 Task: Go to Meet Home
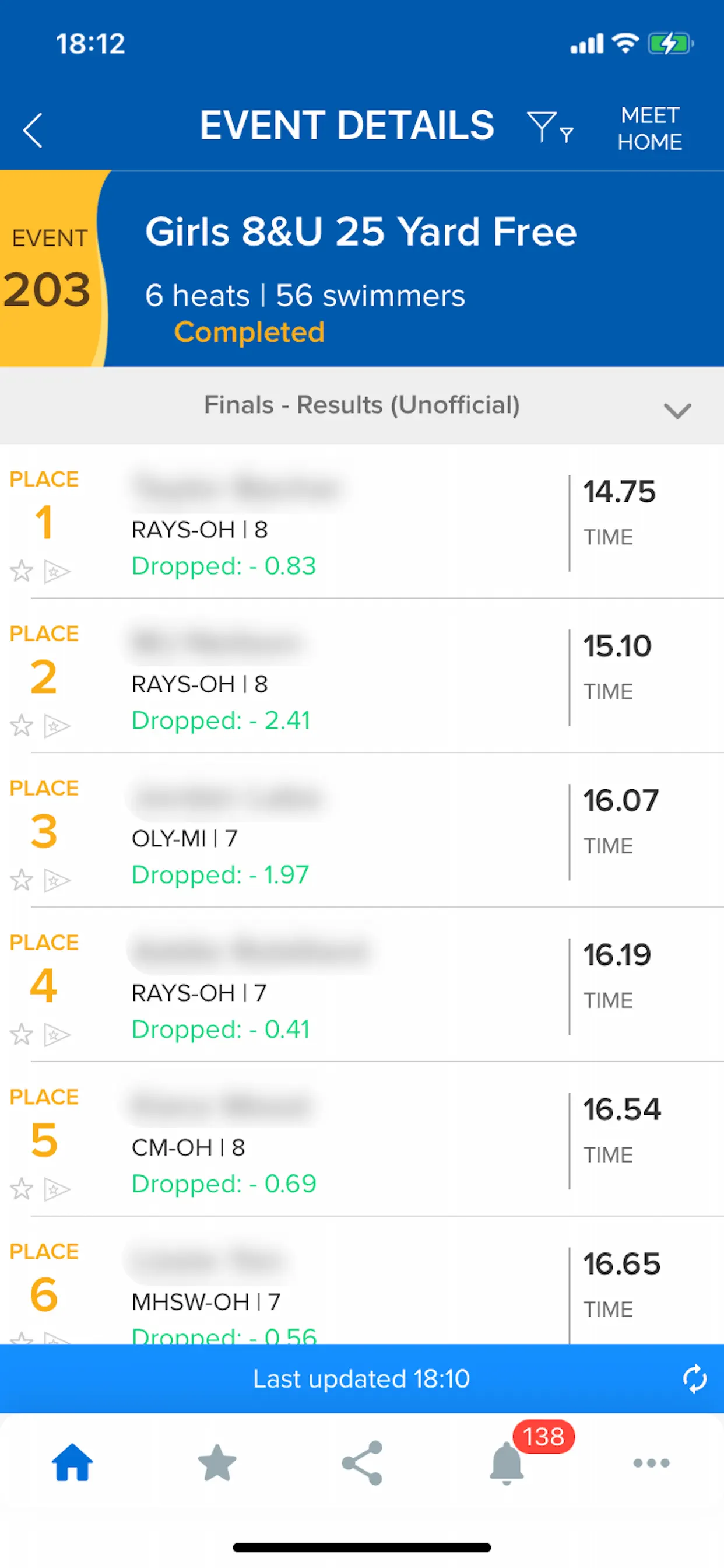649,128
